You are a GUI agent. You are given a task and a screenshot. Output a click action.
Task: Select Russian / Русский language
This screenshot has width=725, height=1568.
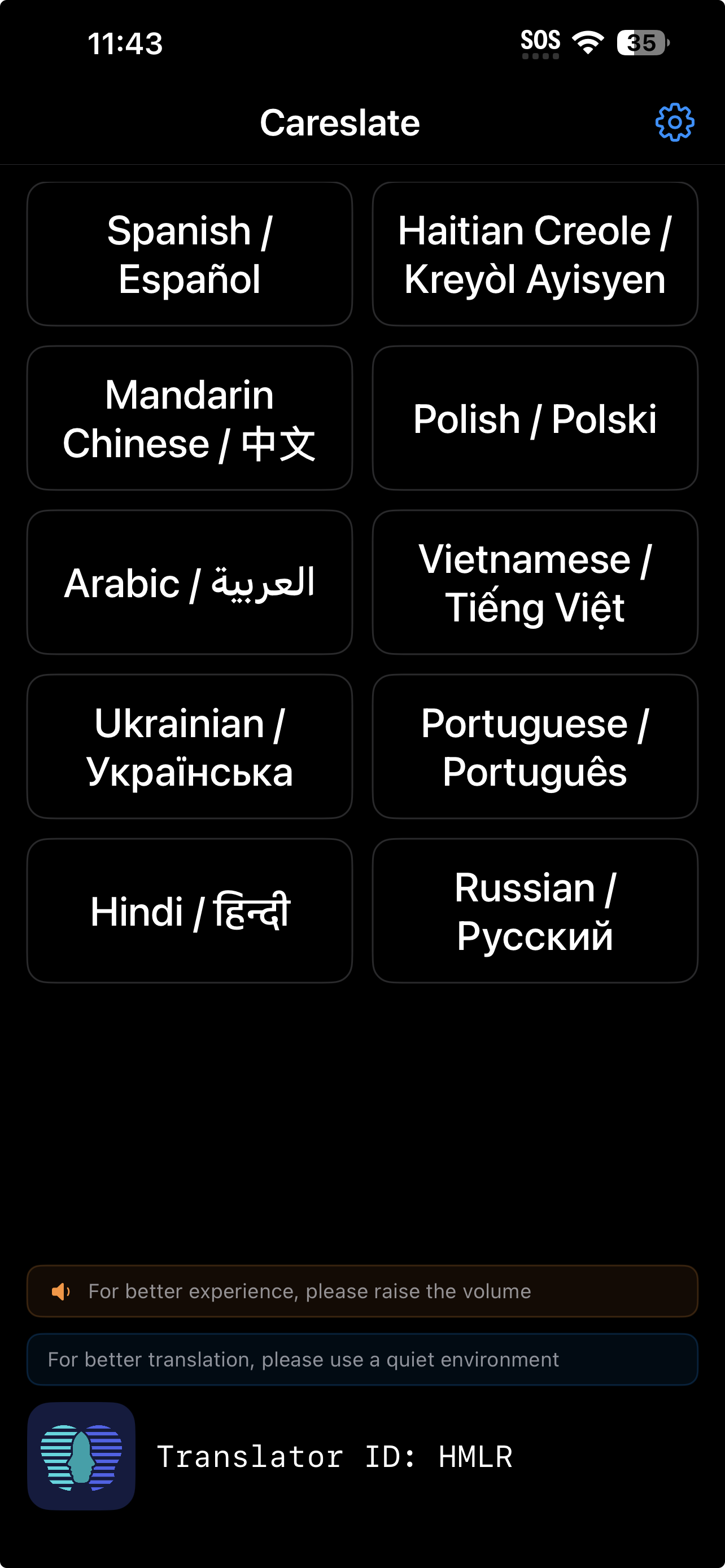[535, 910]
